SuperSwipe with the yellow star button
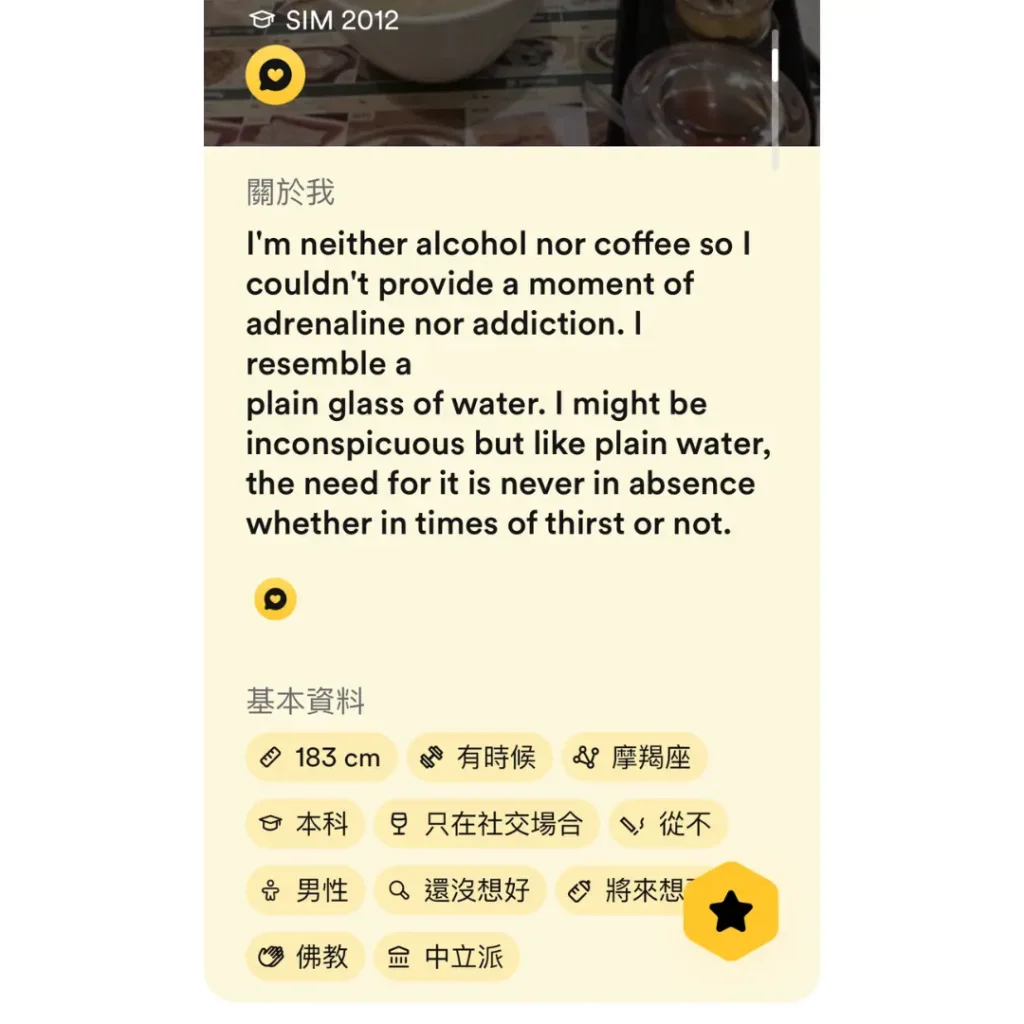 (x=731, y=911)
